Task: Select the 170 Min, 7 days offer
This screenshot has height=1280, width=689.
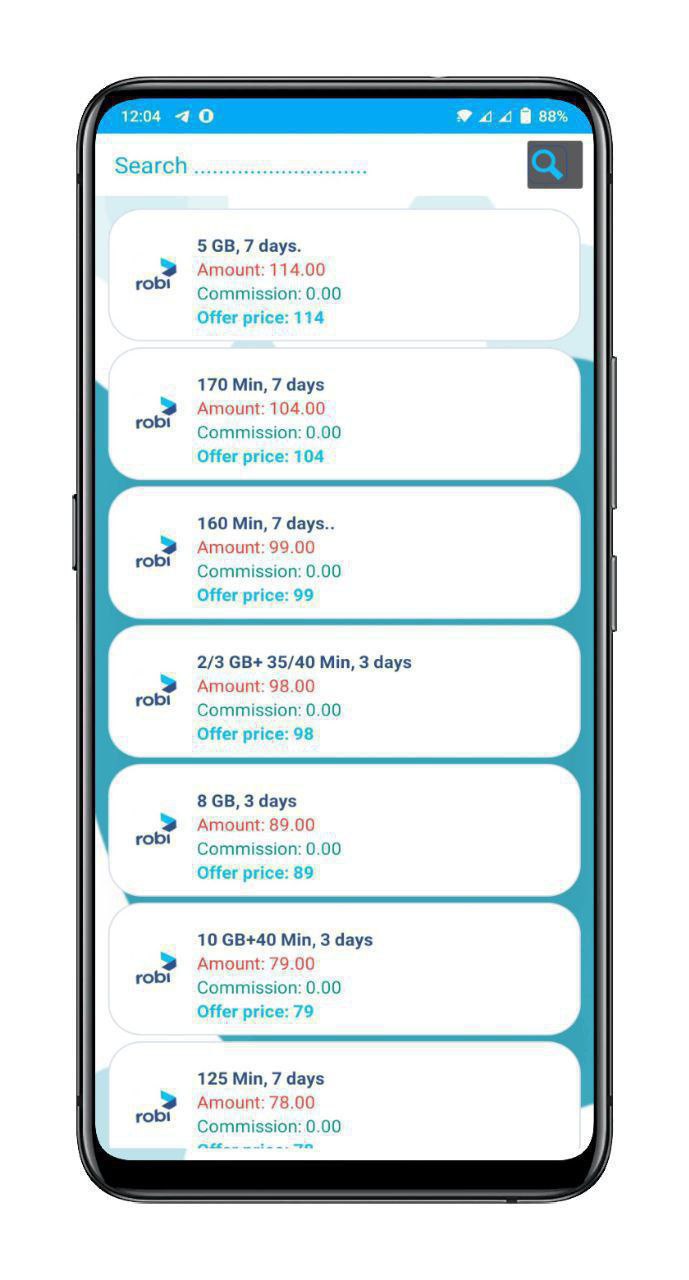Action: click(x=343, y=415)
